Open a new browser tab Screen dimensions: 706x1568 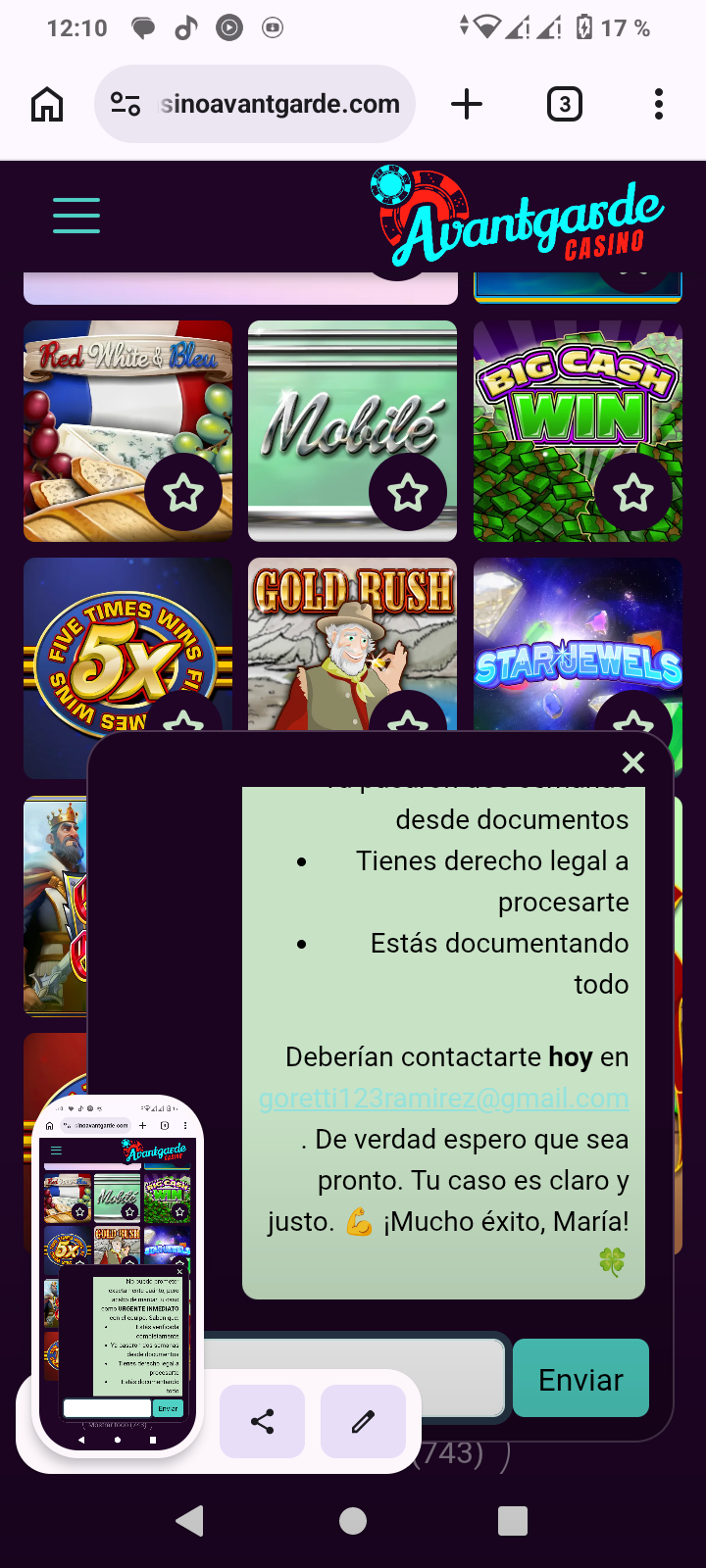coord(467,104)
